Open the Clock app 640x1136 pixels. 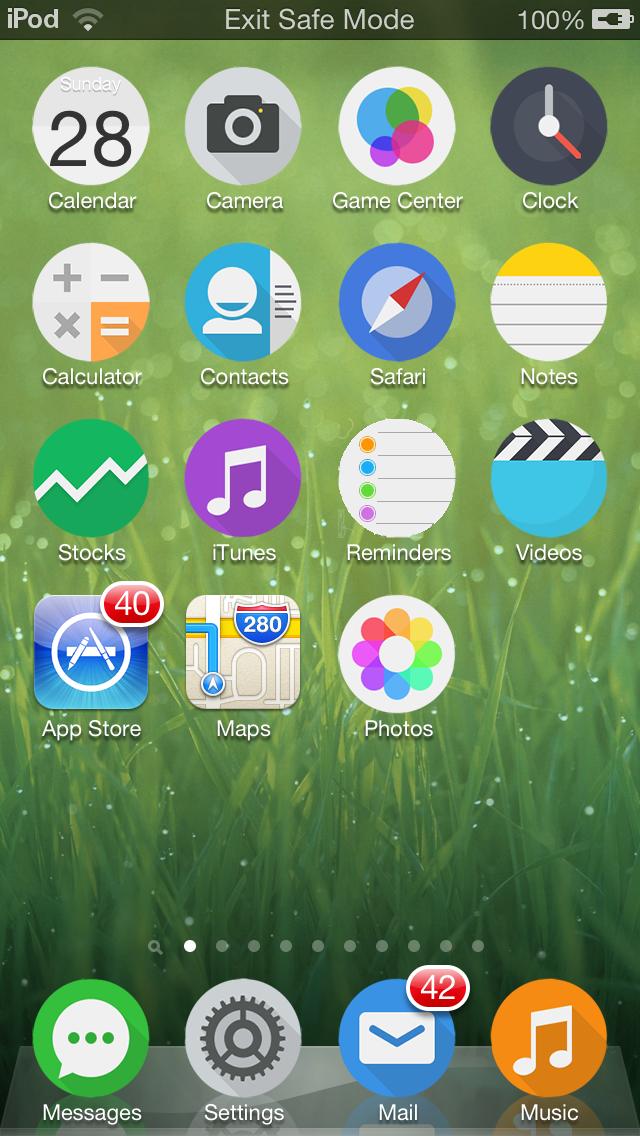point(549,127)
